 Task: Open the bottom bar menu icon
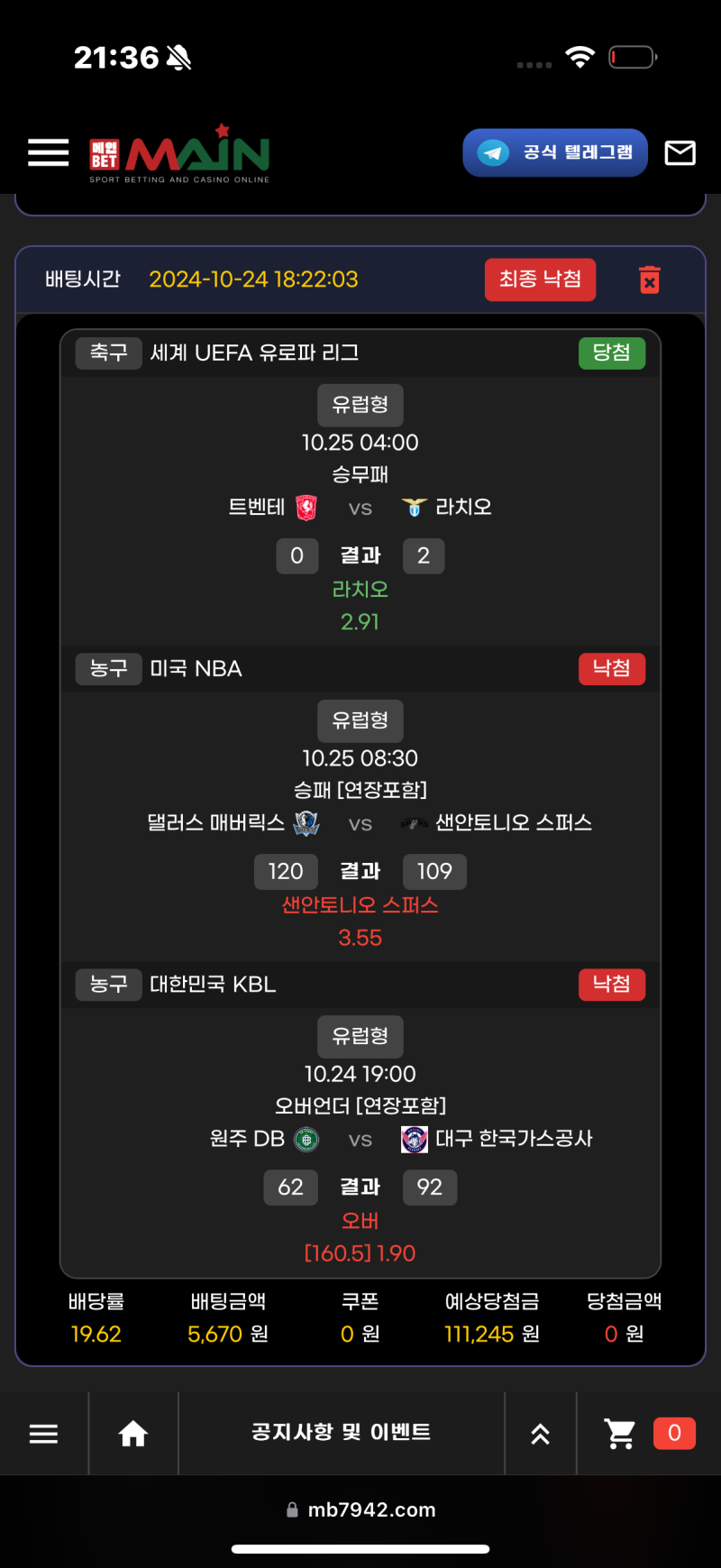pos(43,1433)
